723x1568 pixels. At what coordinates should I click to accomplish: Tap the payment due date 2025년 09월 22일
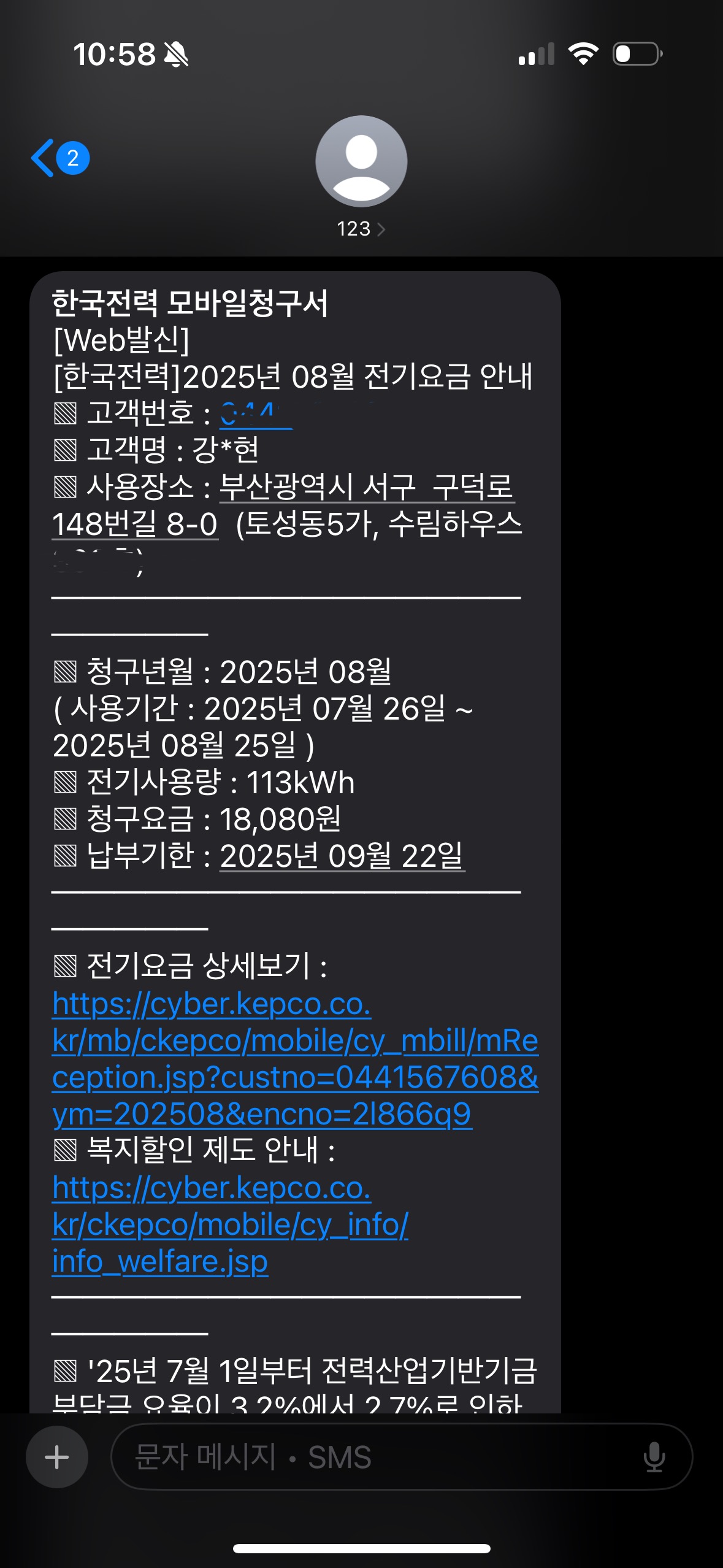coord(342,856)
